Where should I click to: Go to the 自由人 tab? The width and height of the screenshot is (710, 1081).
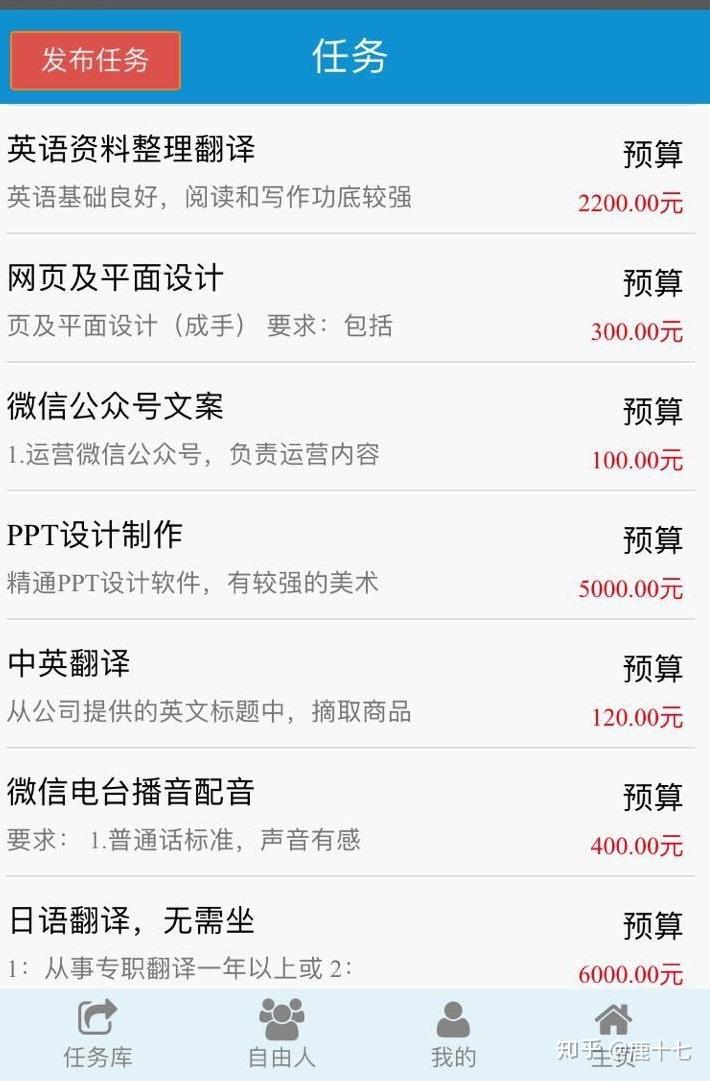point(281,1035)
